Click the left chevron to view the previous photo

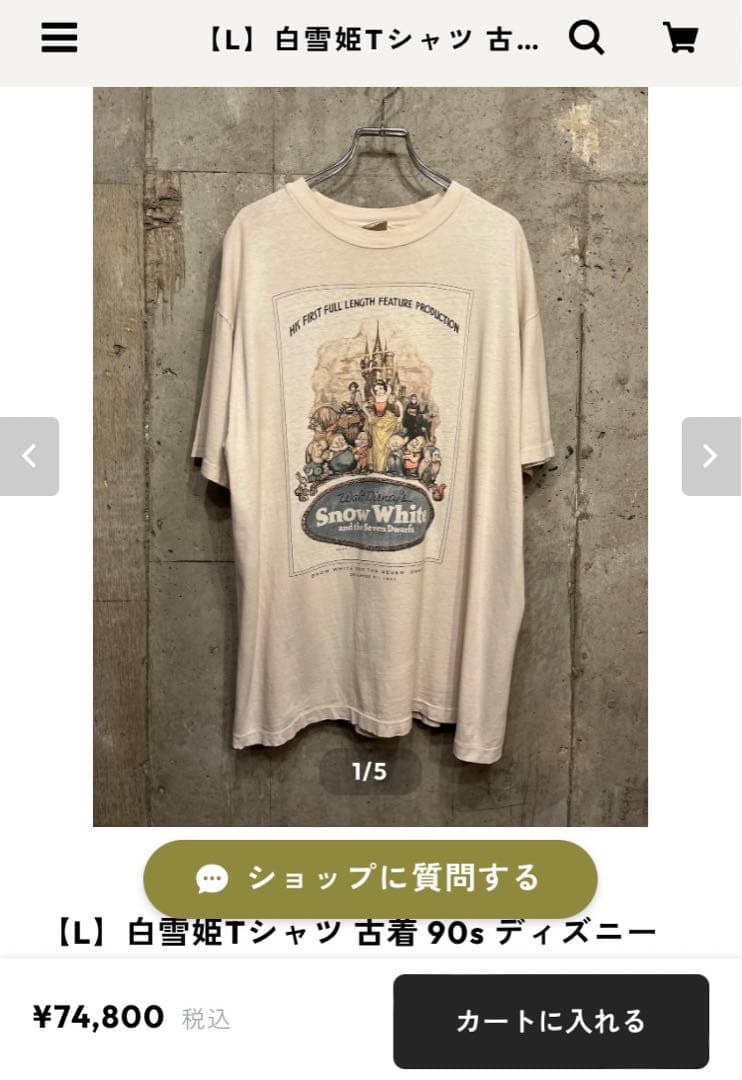pyautogui.click(x=31, y=455)
